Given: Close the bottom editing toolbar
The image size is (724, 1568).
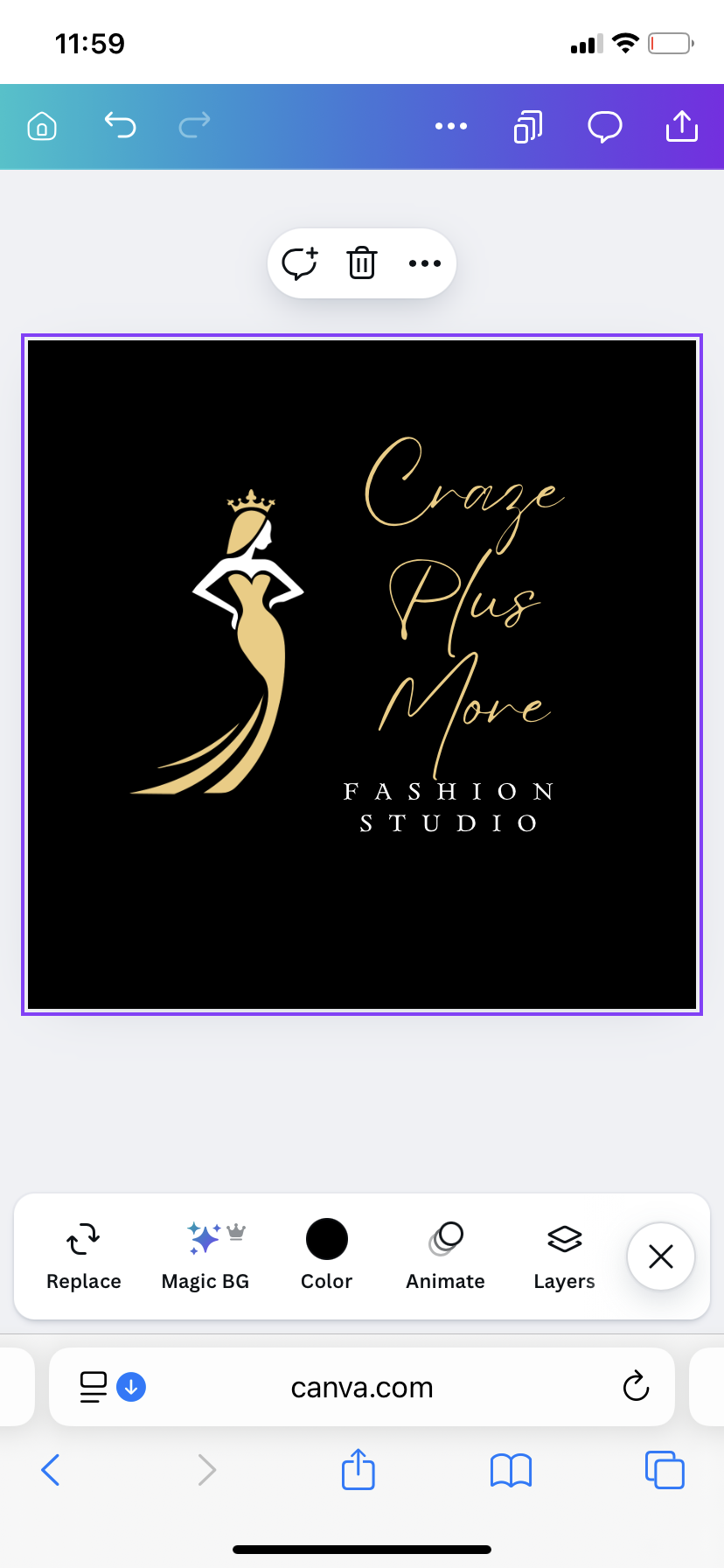Looking at the screenshot, I should 661,1256.
